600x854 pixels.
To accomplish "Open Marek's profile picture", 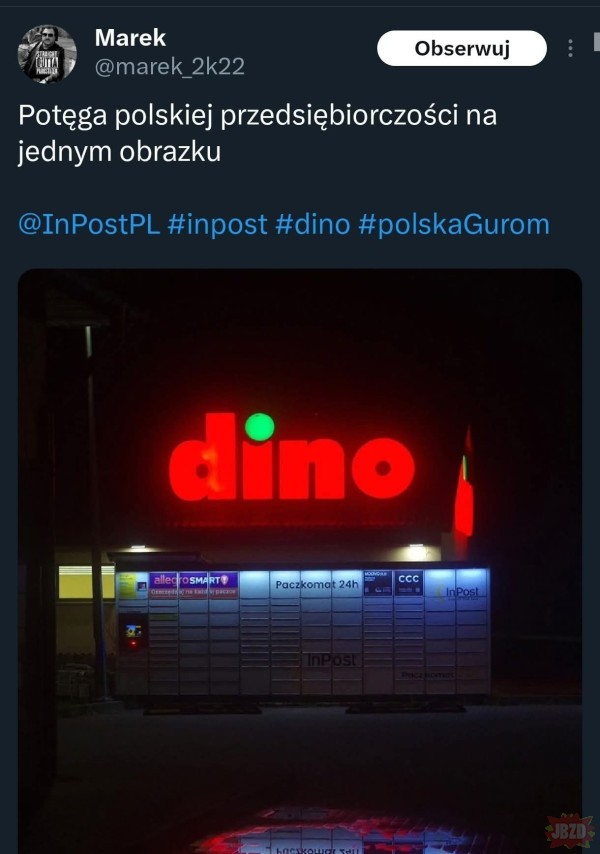I will [47, 54].
